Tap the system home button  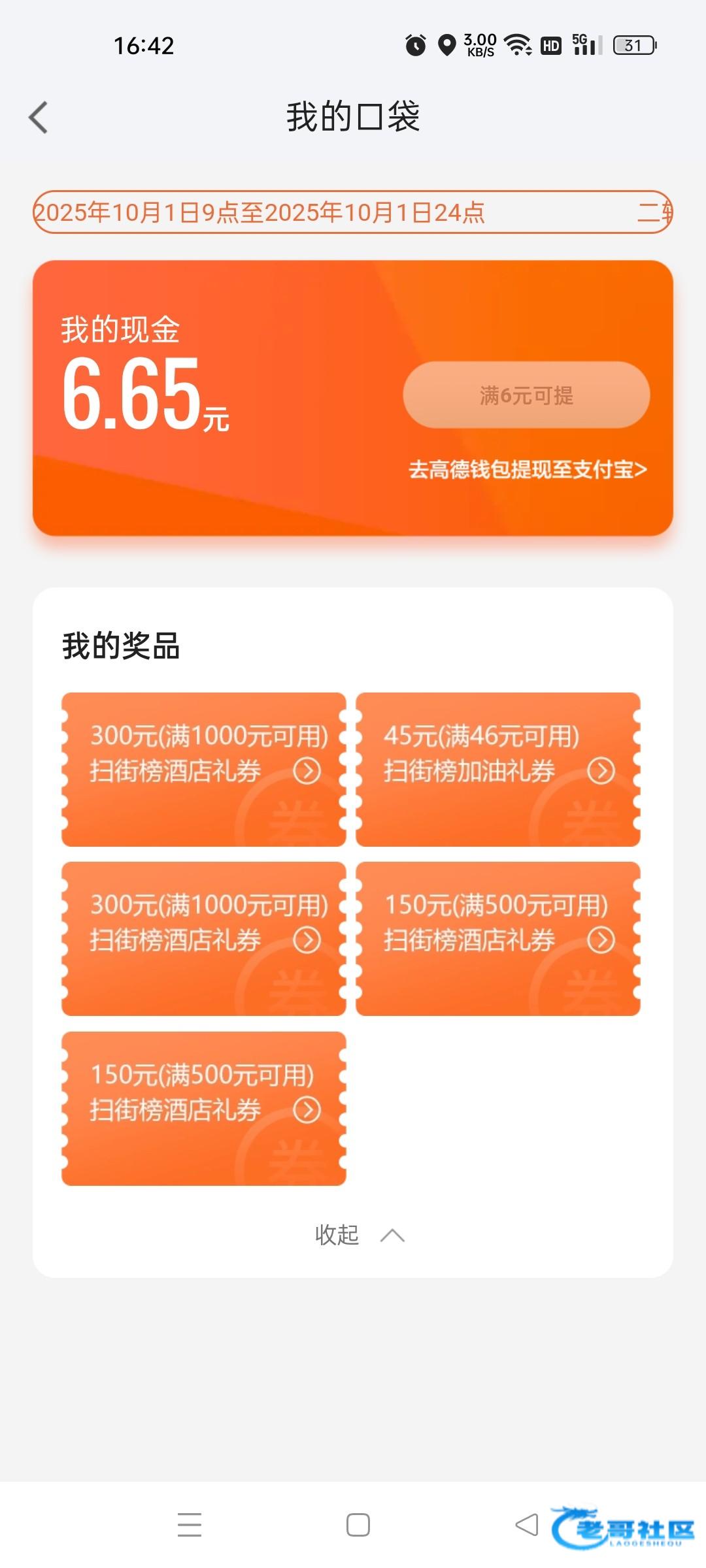tap(358, 1524)
